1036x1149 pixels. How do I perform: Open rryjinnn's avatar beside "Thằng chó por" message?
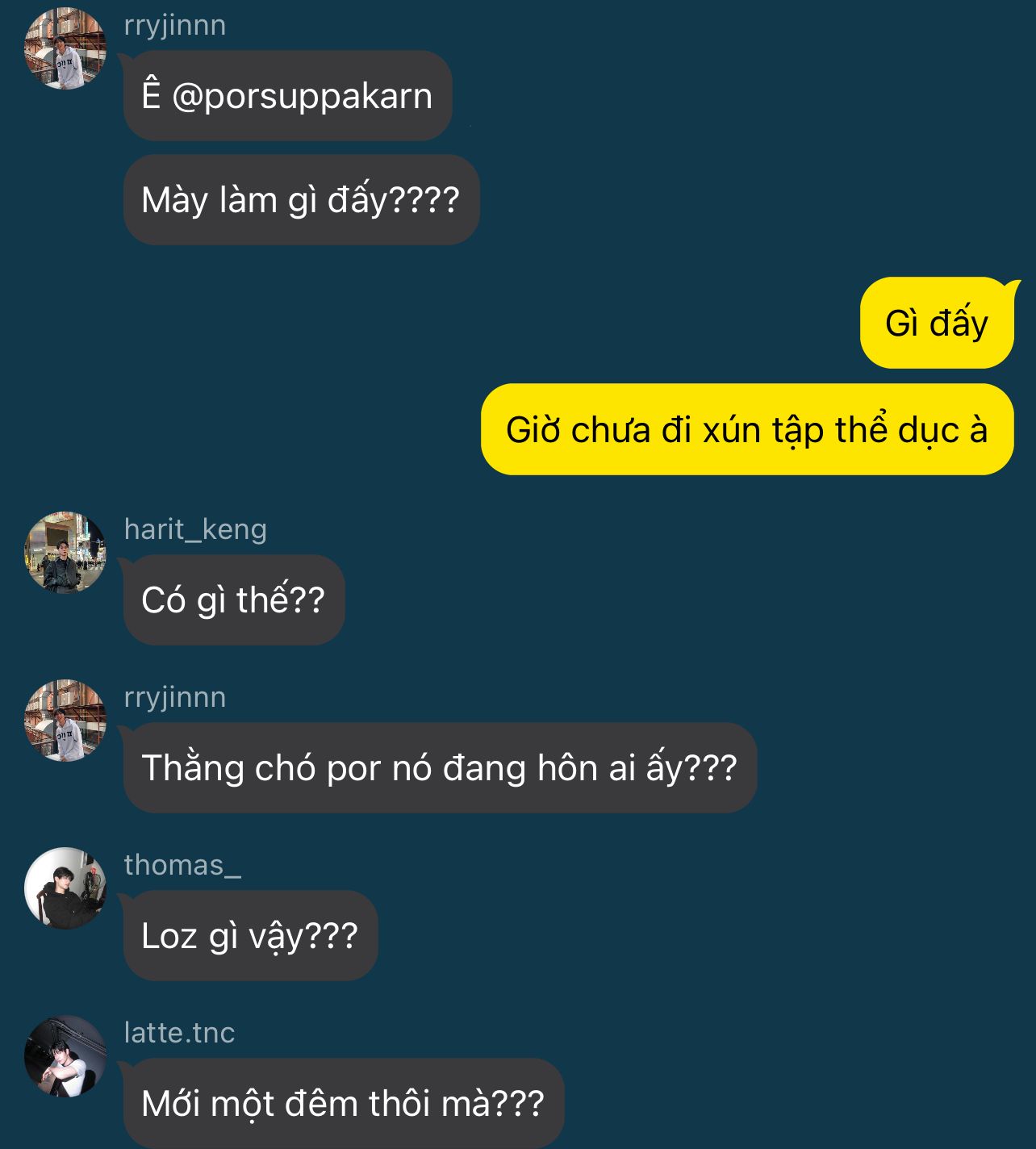(65, 721)
